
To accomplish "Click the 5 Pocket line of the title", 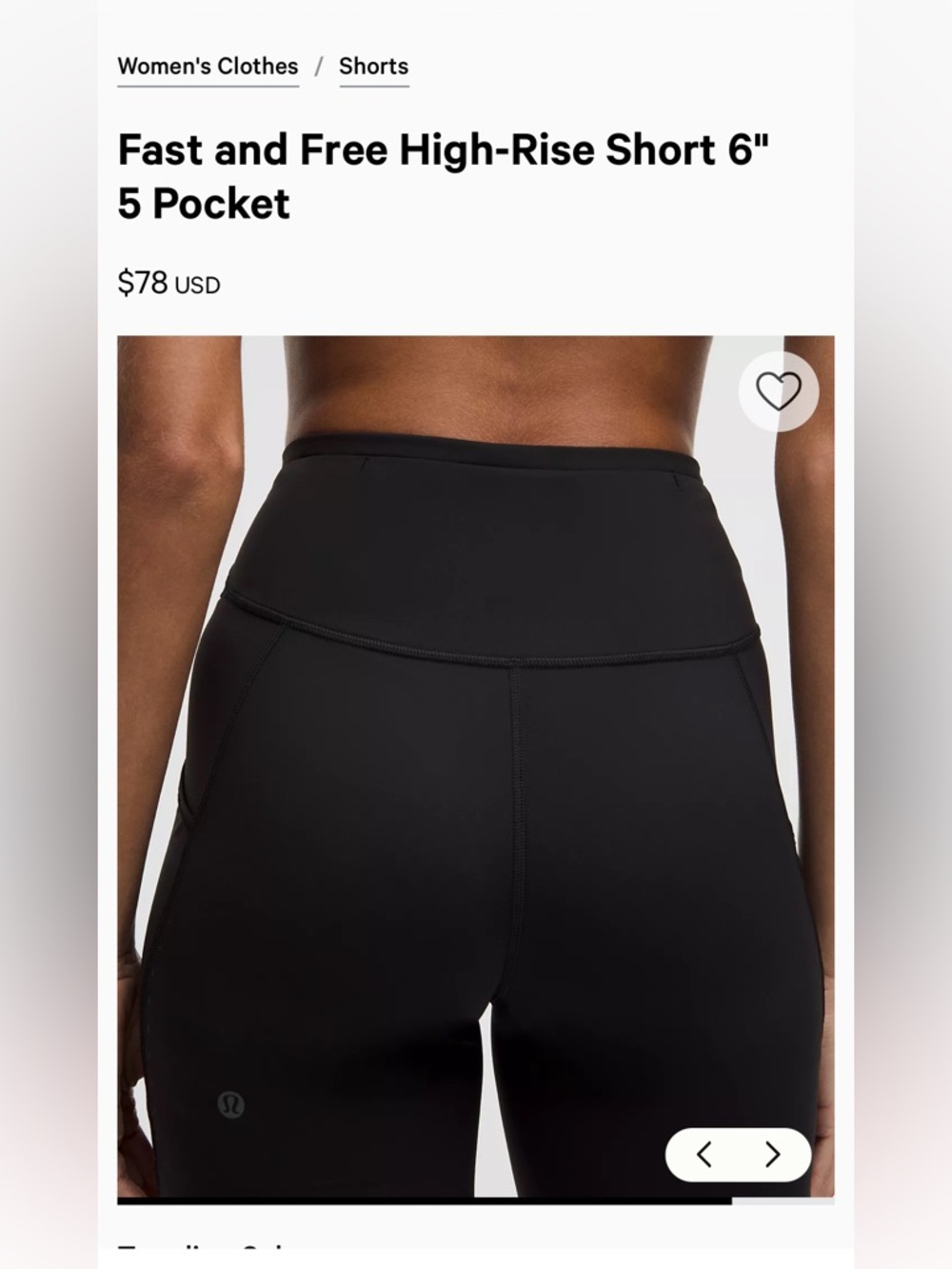I will click(x=204, y=203).
